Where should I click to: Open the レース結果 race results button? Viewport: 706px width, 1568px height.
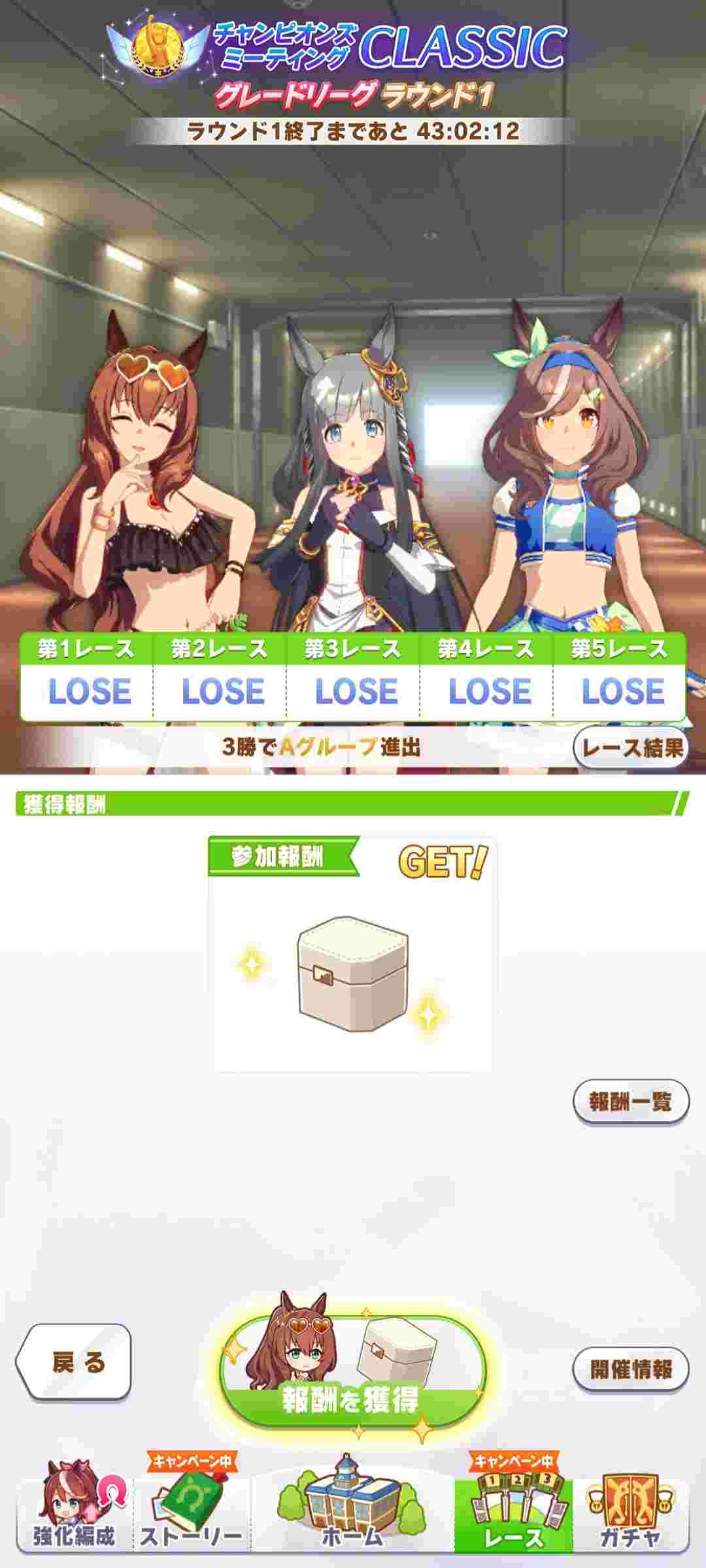tap(631, 747)
